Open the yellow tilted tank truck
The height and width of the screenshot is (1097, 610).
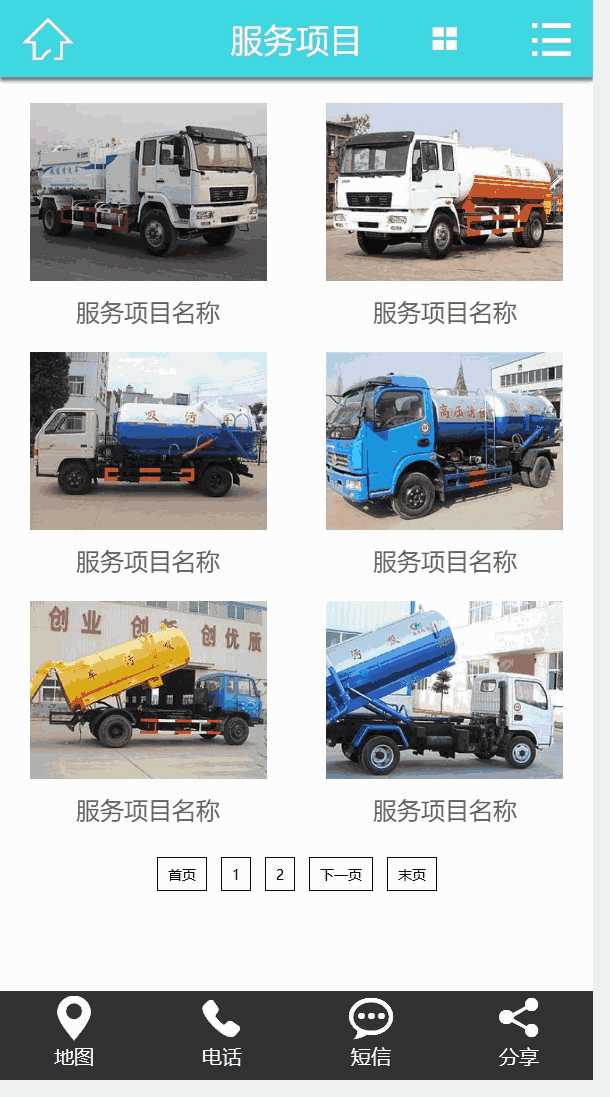coord(148,690)
